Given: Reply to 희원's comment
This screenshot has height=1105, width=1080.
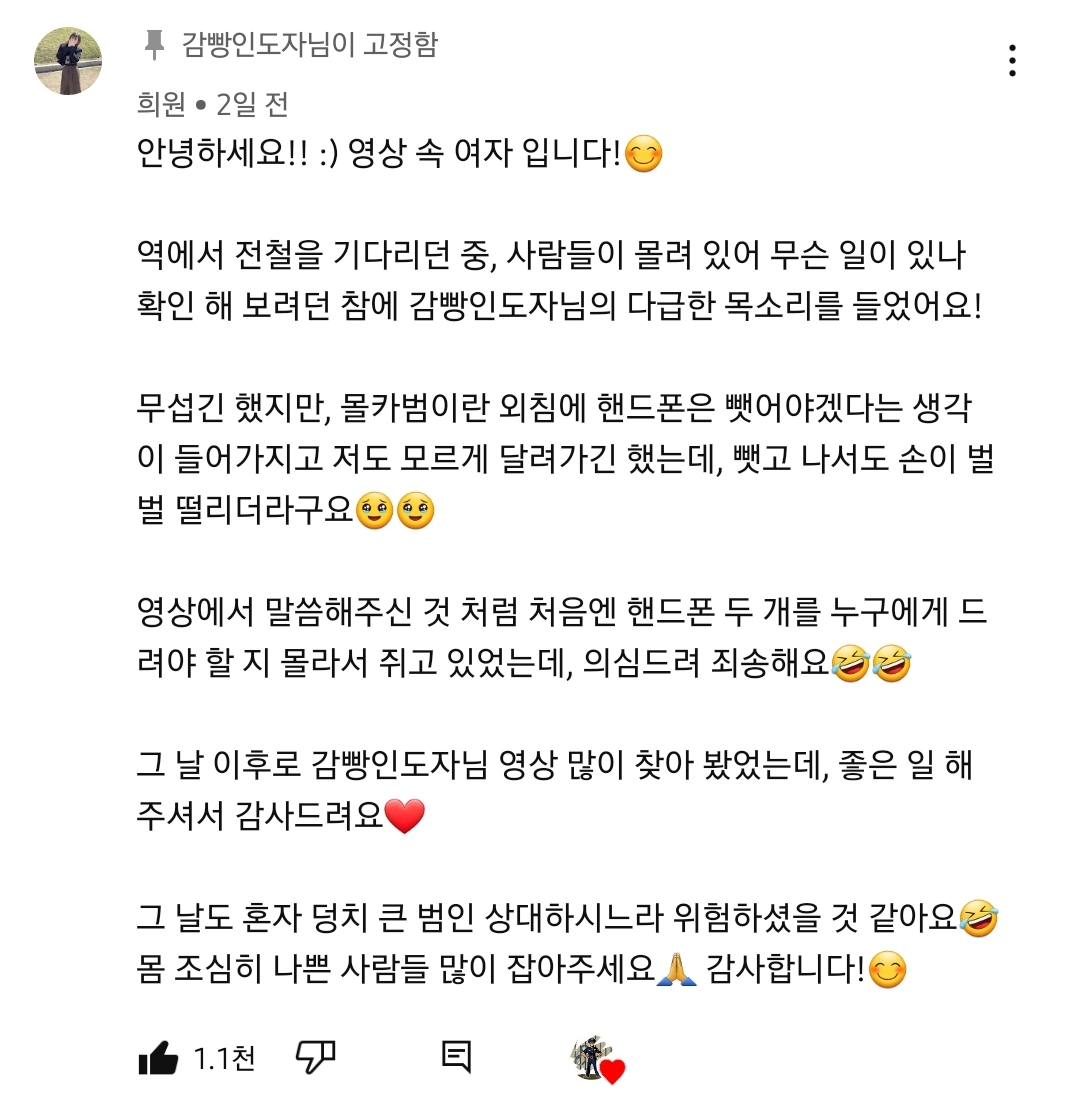Looking at the screenshot, I should [x=456, y=1056].
